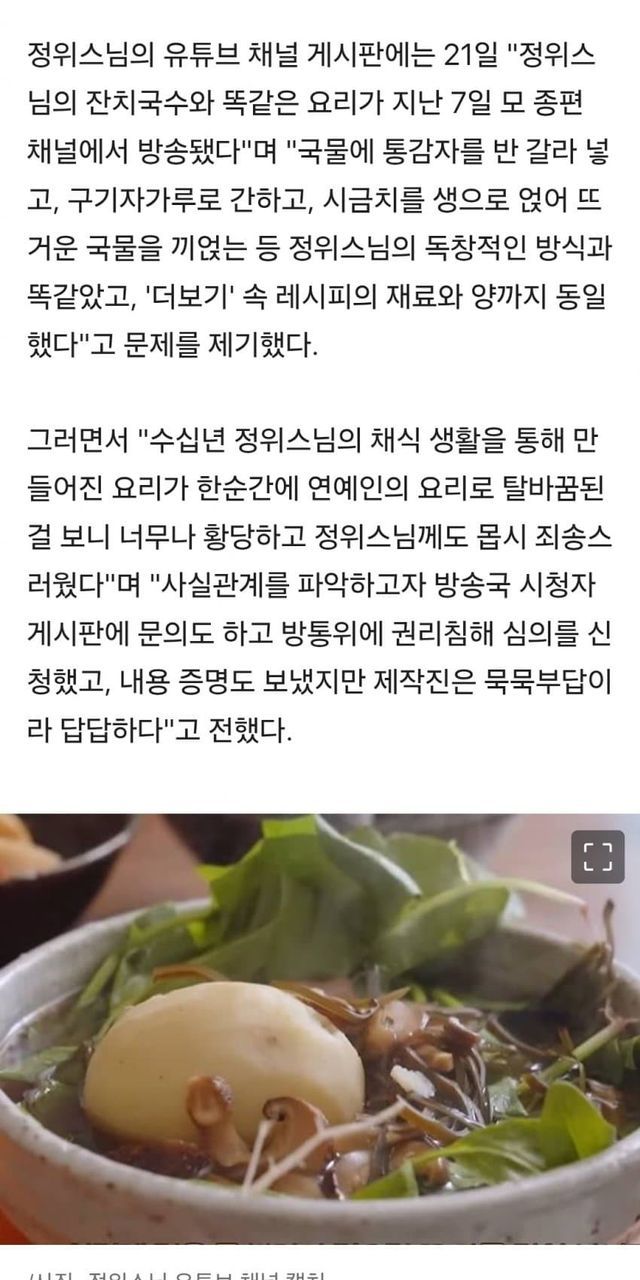Expand the noodle soup photo to fullscreen
This screenshot has height=1280, width=640.
point(597,857)
